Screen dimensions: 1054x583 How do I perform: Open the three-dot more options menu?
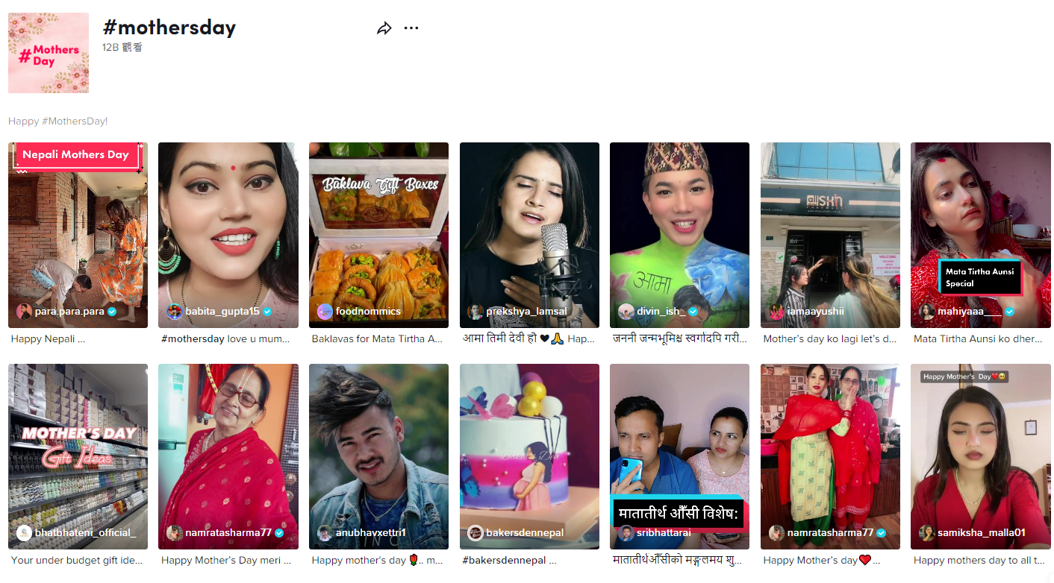tap(411, 28)
